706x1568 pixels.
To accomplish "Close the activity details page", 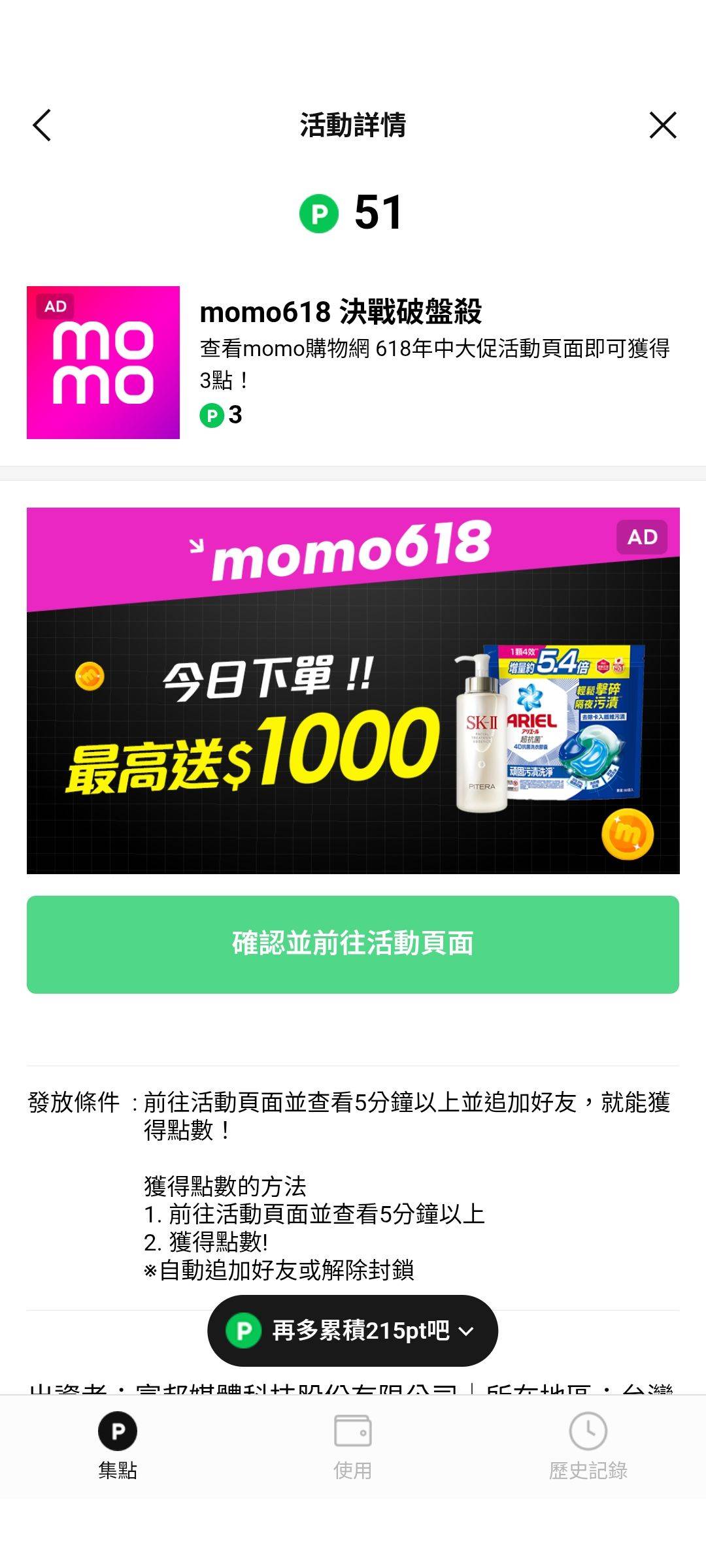I will click(662, 125).
